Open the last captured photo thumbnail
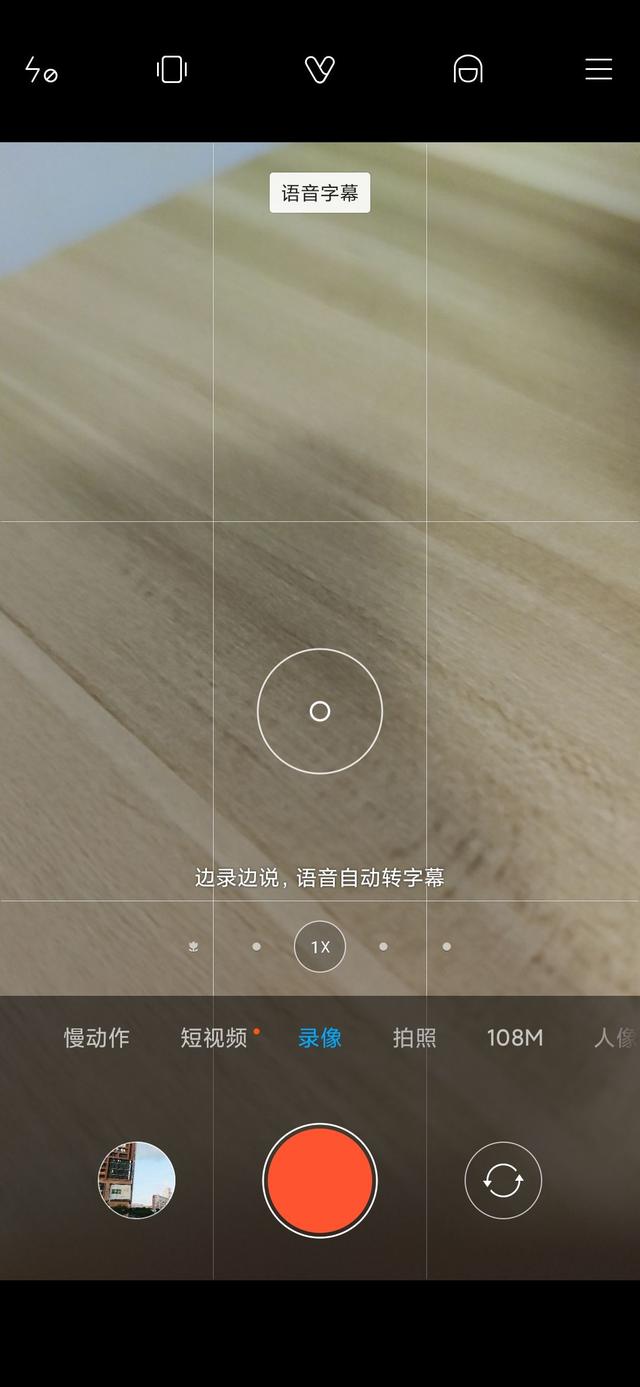Viewport: 640px width, 1387px height. tap(137, 1180)
